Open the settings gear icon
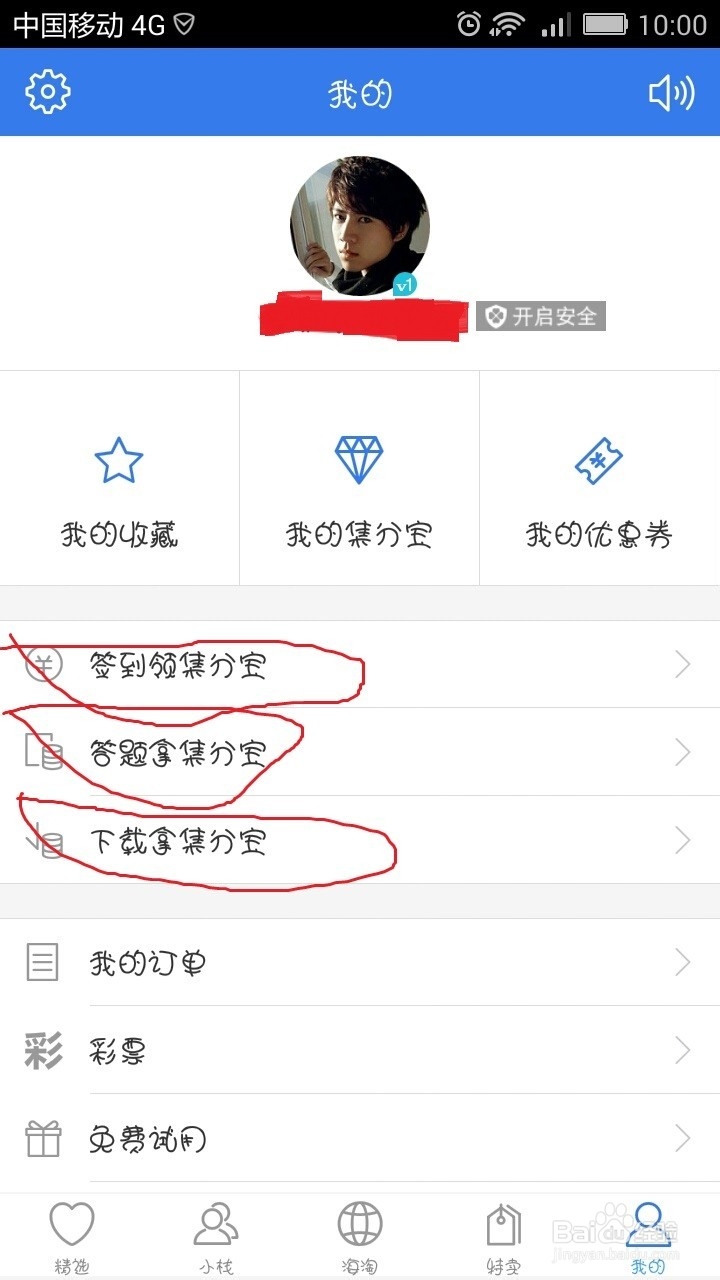Viewport: 720px width, 1280px height. [47, 90]
